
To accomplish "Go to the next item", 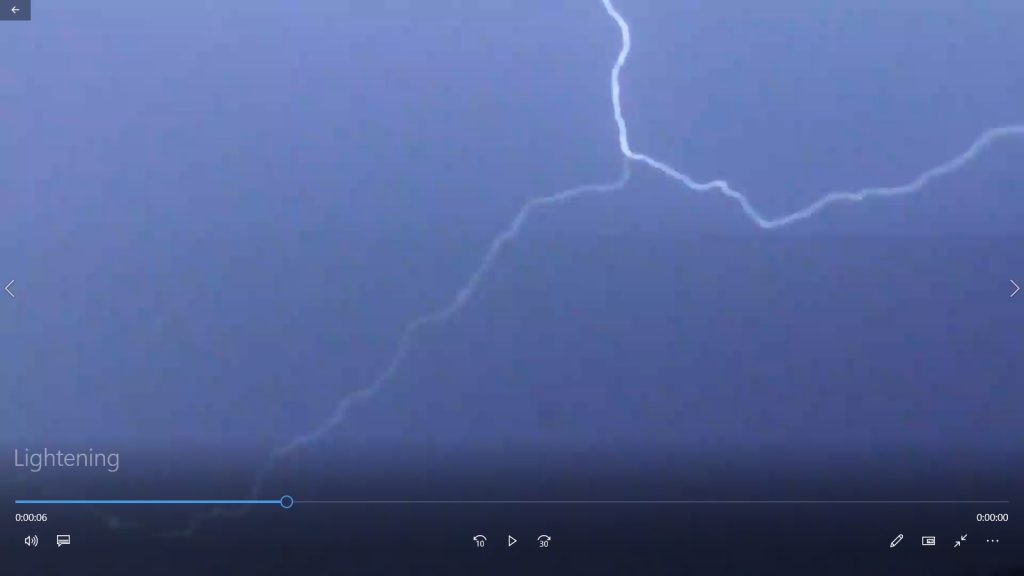I will [x=1014, y=289].
